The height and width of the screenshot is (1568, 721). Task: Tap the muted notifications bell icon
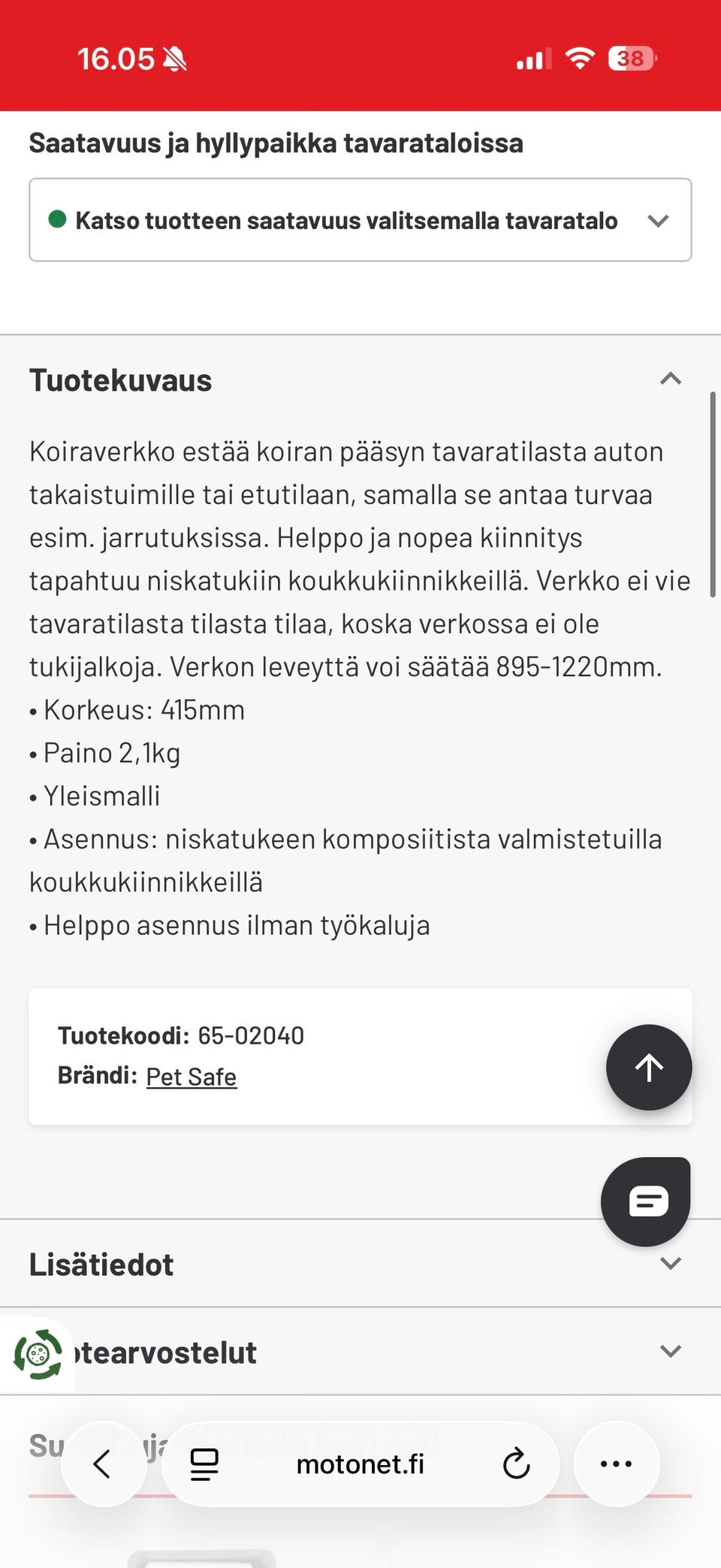point(173,57)
